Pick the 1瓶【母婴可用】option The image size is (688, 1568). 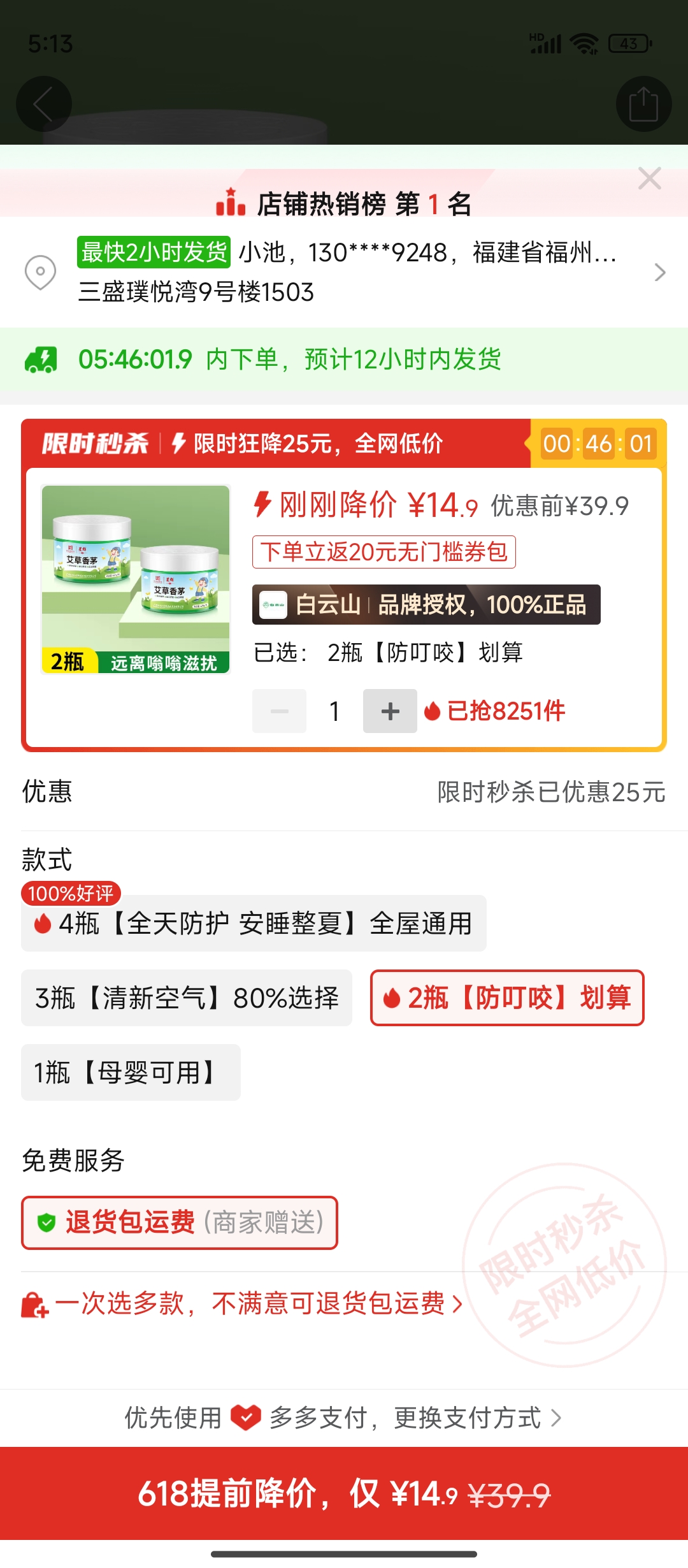[x=131, y=1073]
